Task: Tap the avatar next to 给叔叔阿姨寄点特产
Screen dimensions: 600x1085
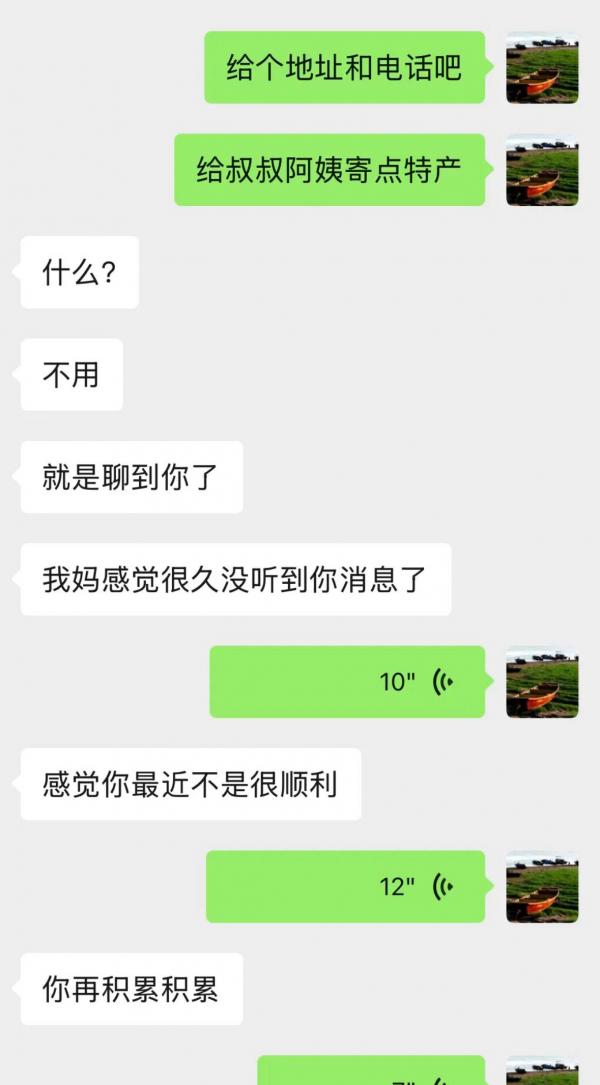Action: pyautogui.click(x=542, y=170)
